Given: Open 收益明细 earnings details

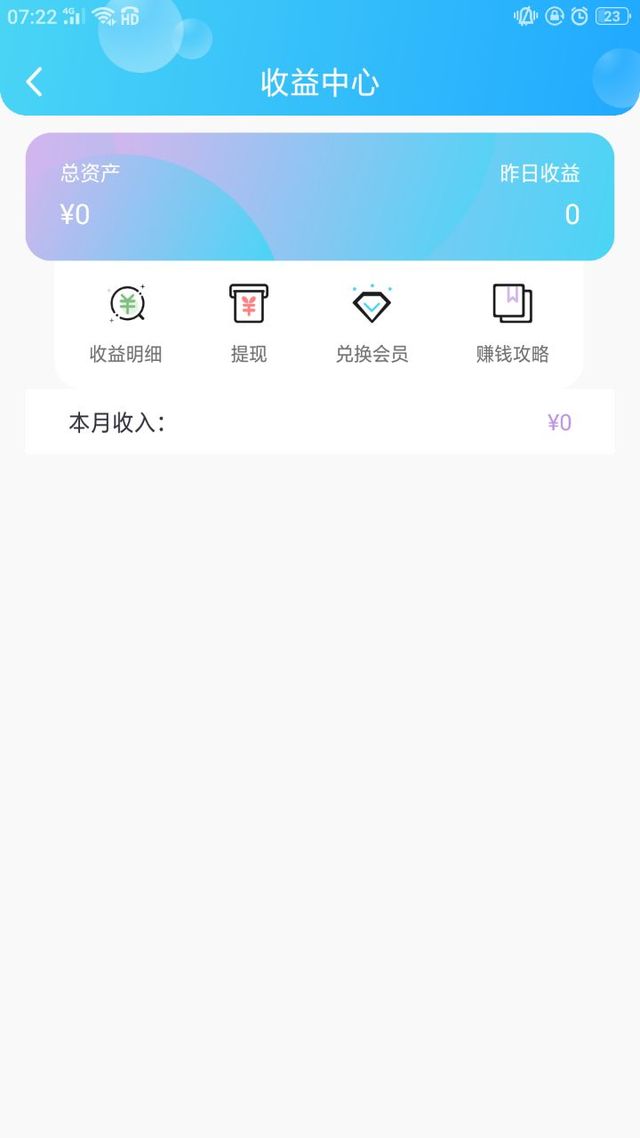Looking at the screenshot, I should (126, 324).
